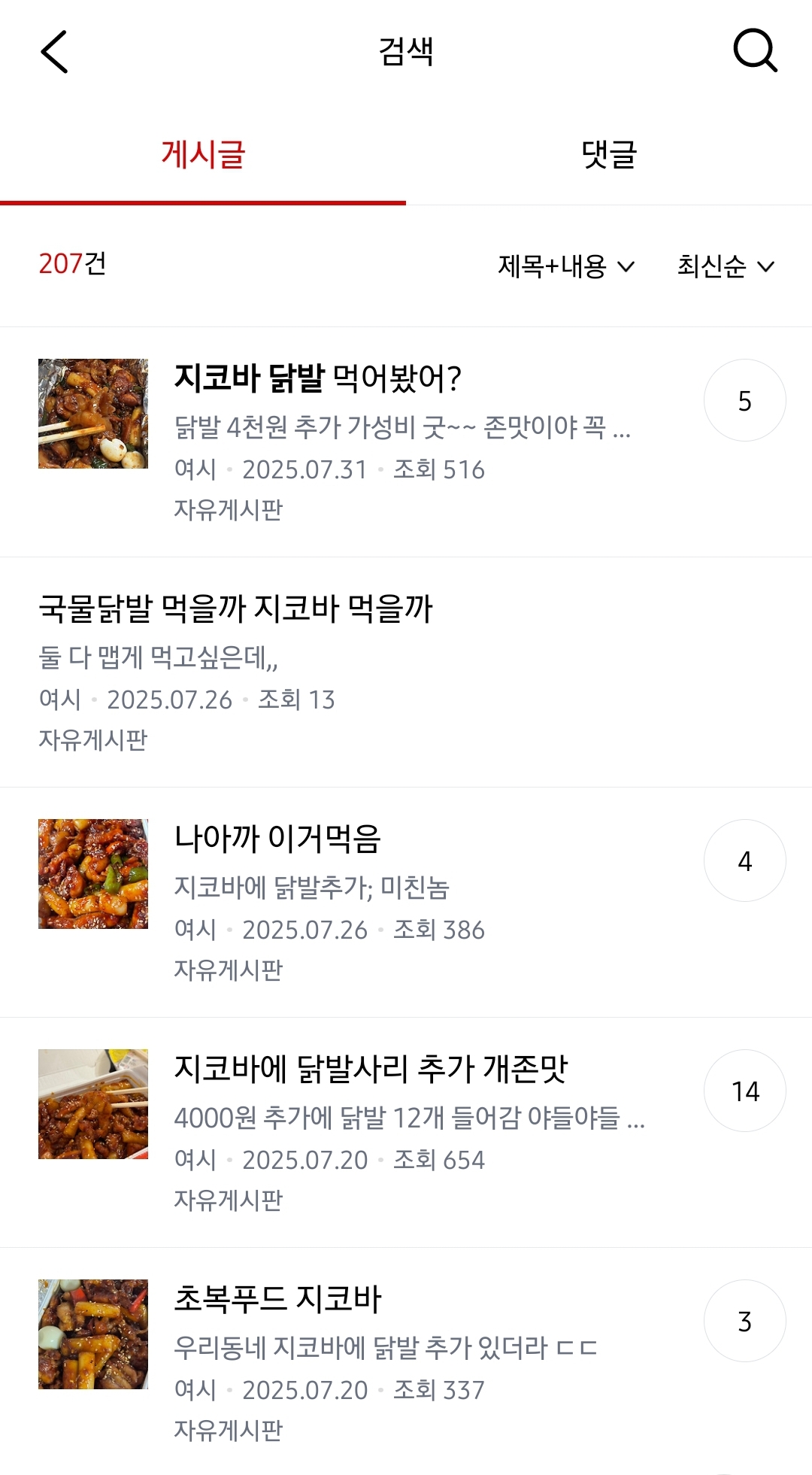View the 4 comments on '나아까 이거먹음'

point(744,860)
